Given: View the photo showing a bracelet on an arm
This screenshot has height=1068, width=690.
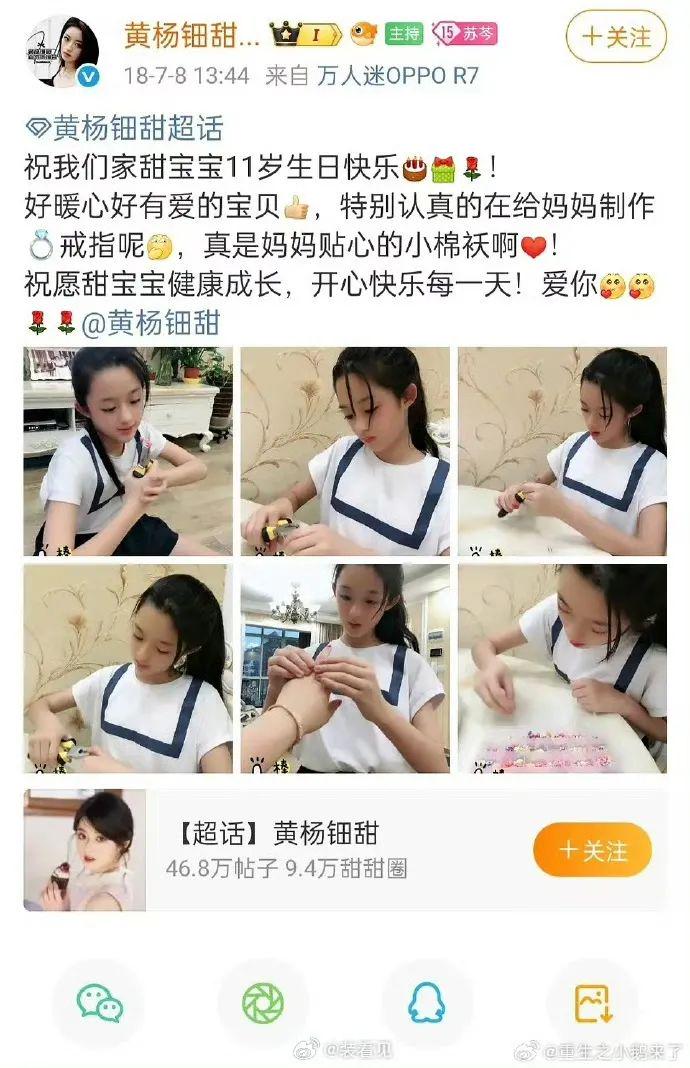Looking at the screenshot, I should pos(345,669).
